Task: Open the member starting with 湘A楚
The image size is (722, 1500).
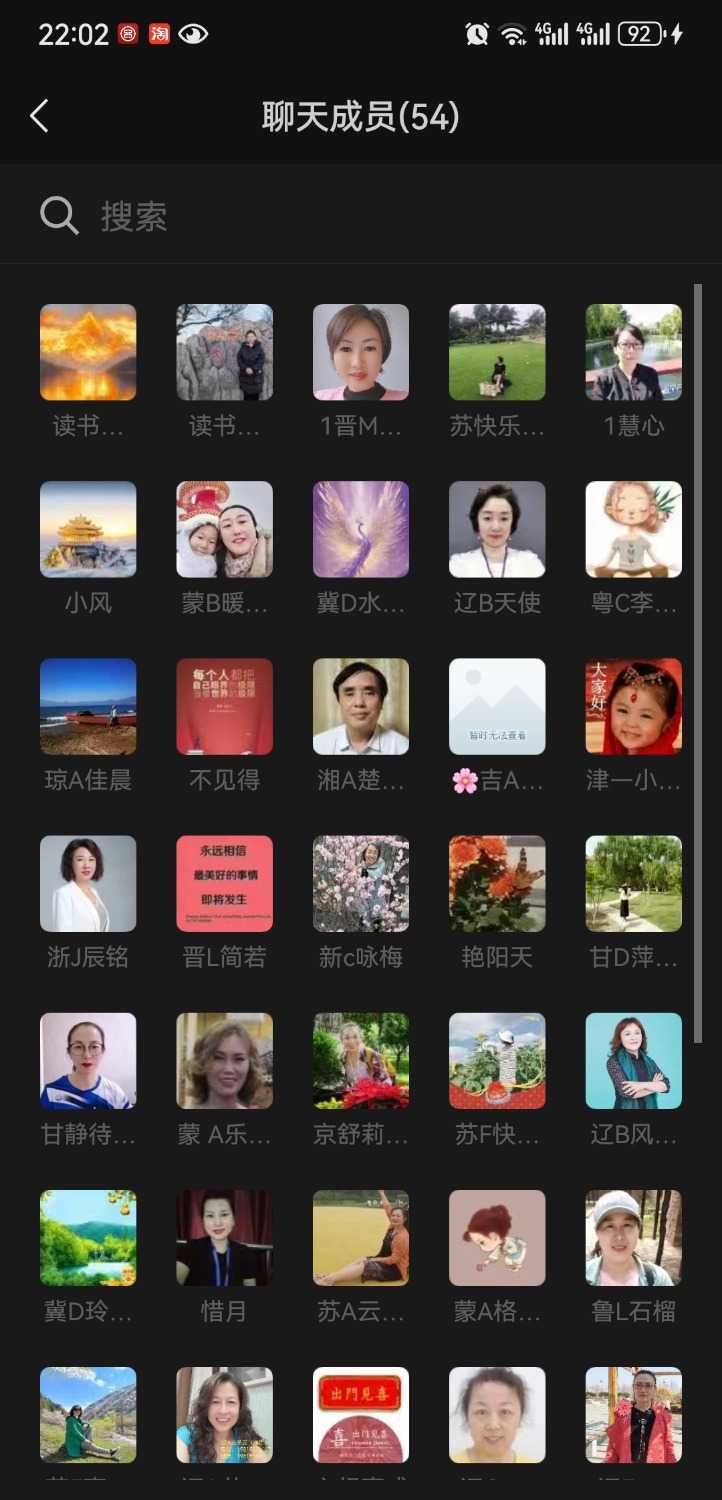Action: tap(361, 707)
